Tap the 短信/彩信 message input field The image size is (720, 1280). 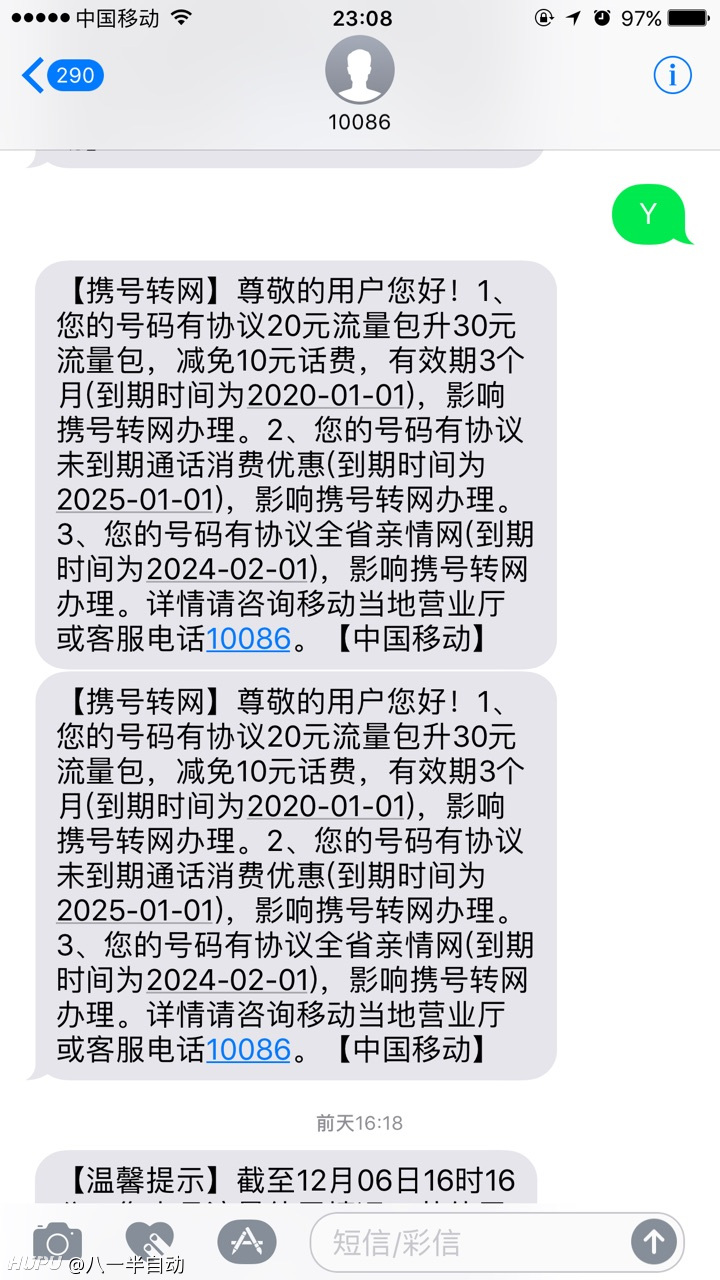pos(470,1242)
